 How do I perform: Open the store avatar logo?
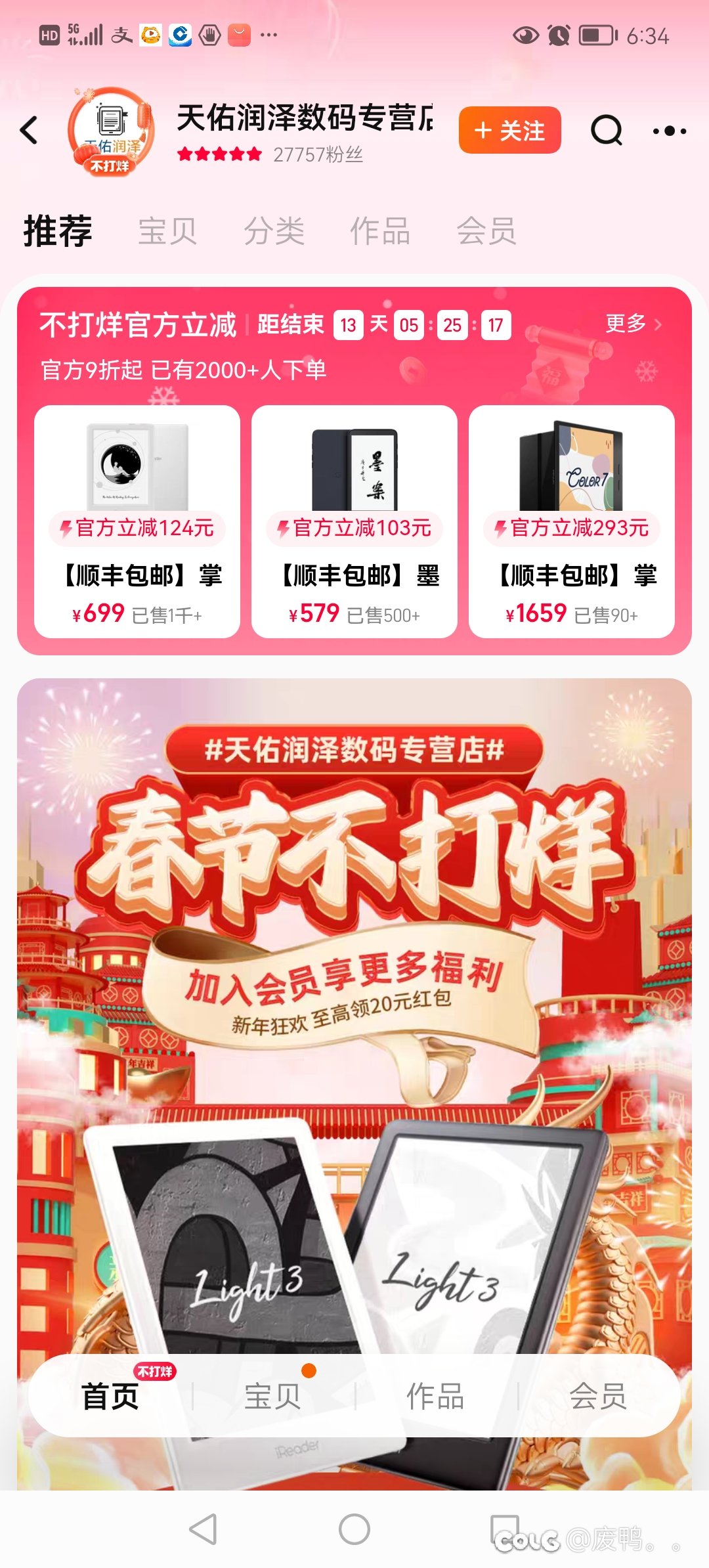point(111,131)
